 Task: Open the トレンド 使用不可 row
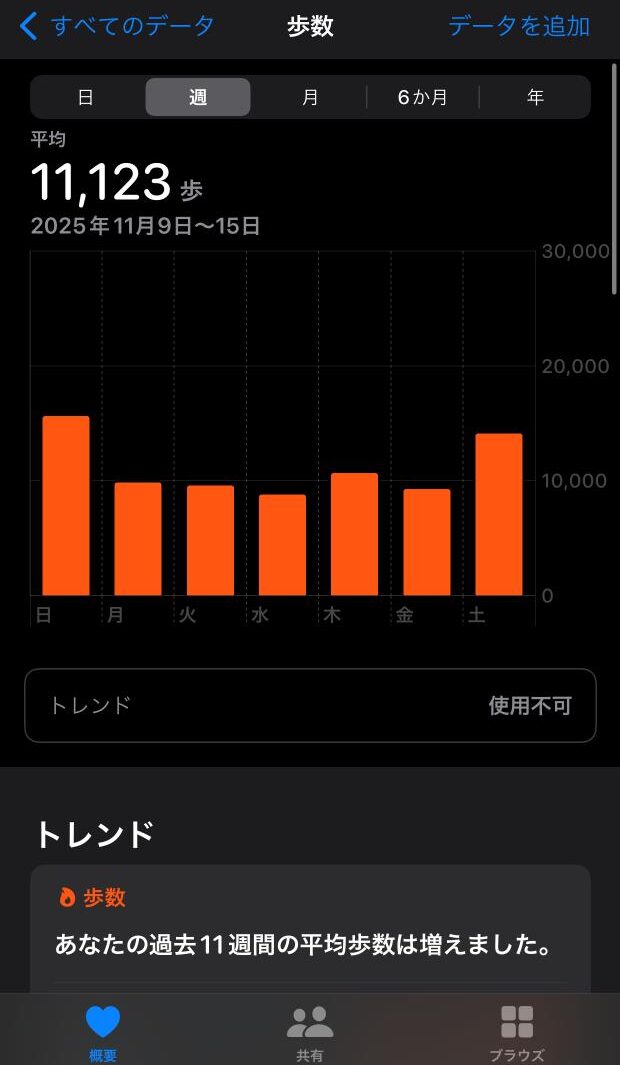click(x=310, y=705)
